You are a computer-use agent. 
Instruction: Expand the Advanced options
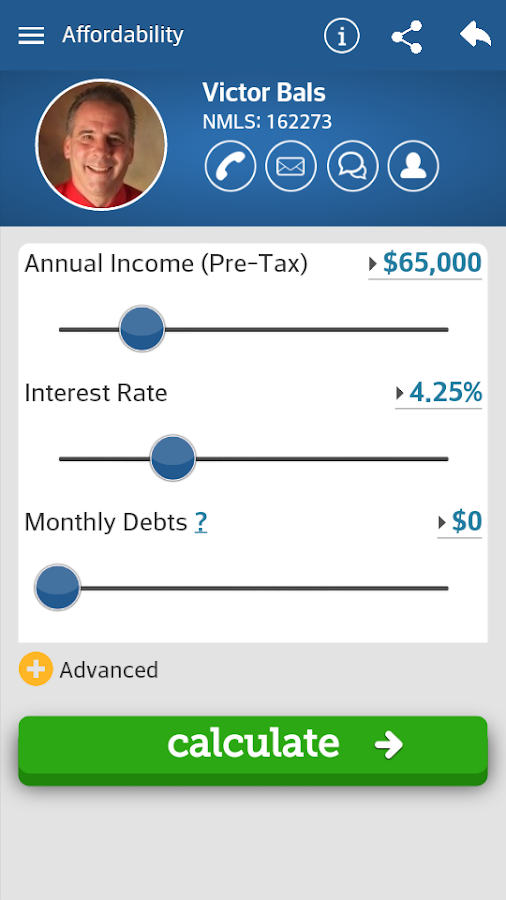88,669
